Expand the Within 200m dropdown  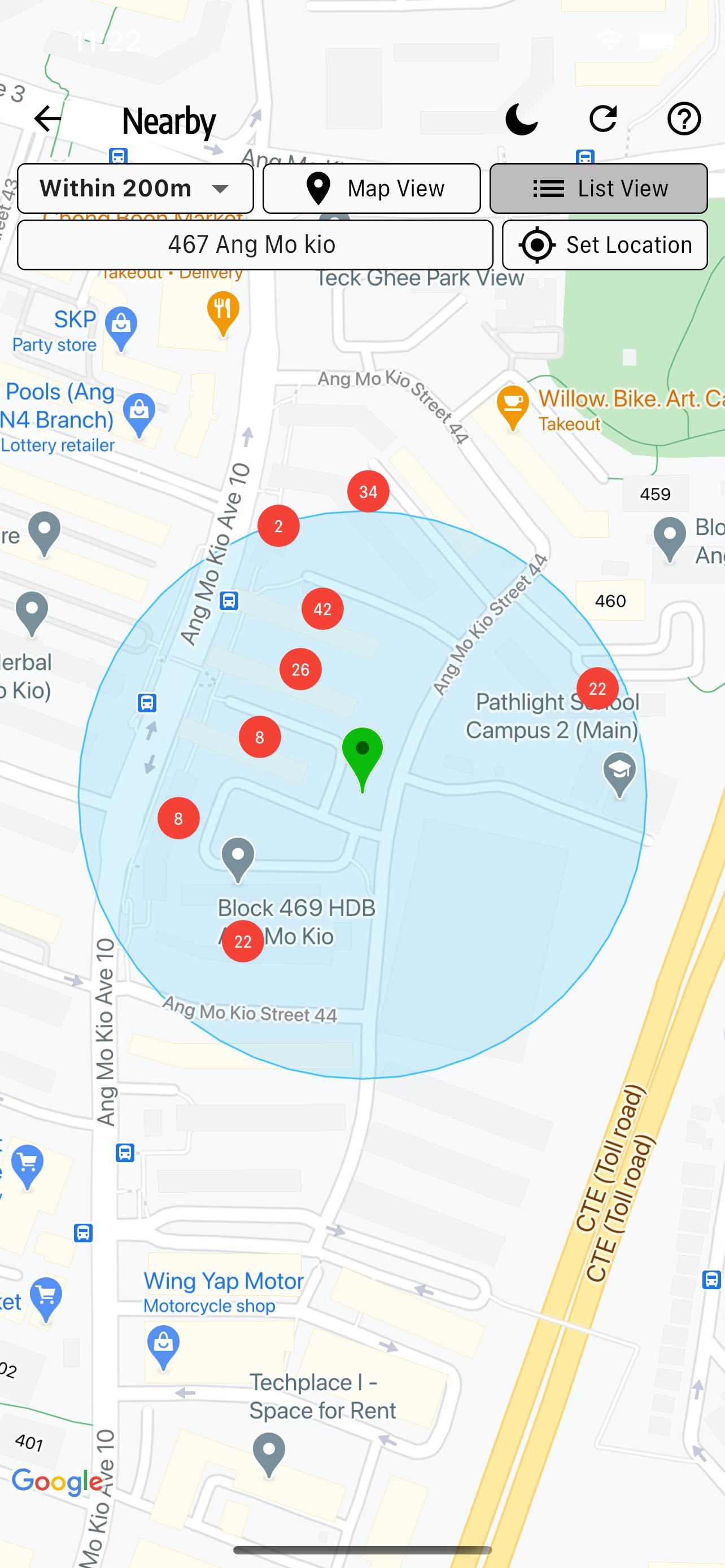click(x=135, y=188)
